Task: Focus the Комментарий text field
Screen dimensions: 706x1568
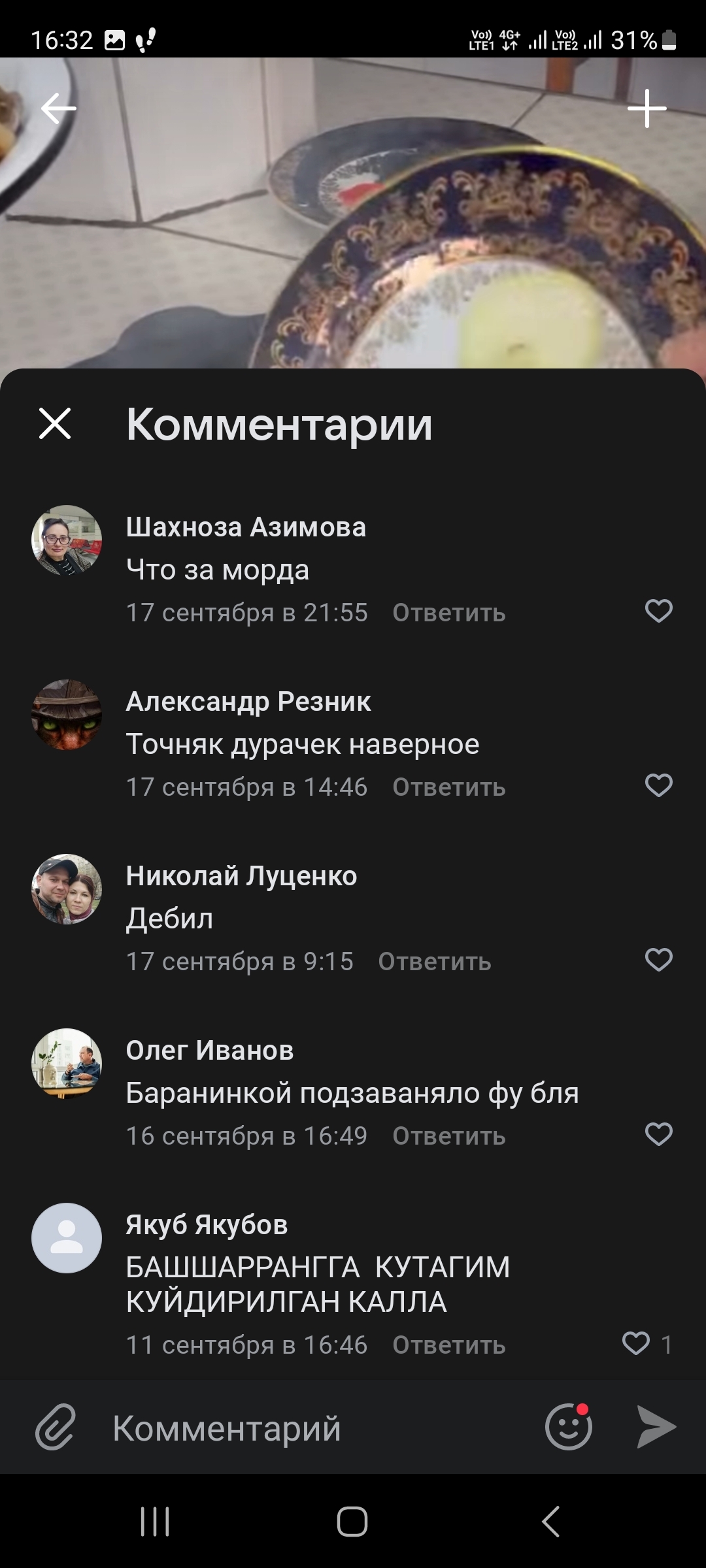Action: (x=314, y=1428)
